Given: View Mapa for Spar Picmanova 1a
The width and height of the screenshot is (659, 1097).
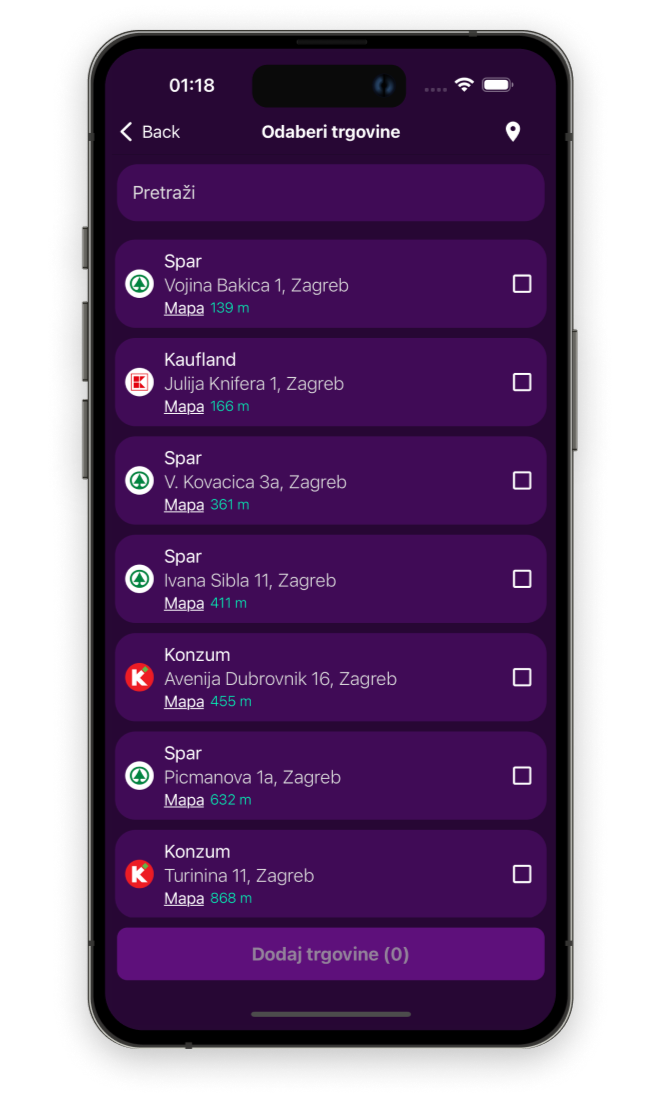Looking at the screenshot, I should tap(184, 800).
